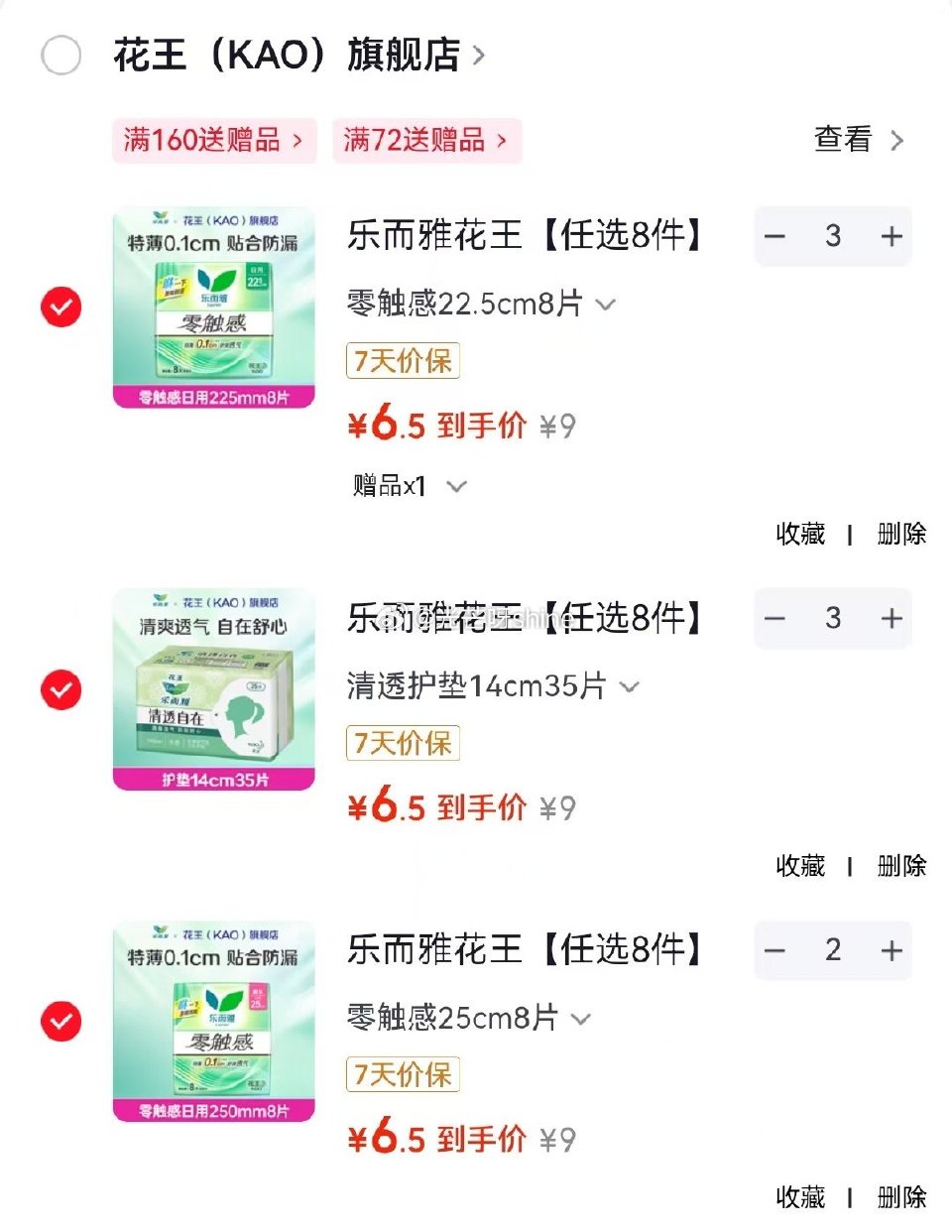Viewport: 952px width, 1232px height.
Task: Click the 7天价保 badge on 零触感25cm item
Action: click(x=402, y=1074)
